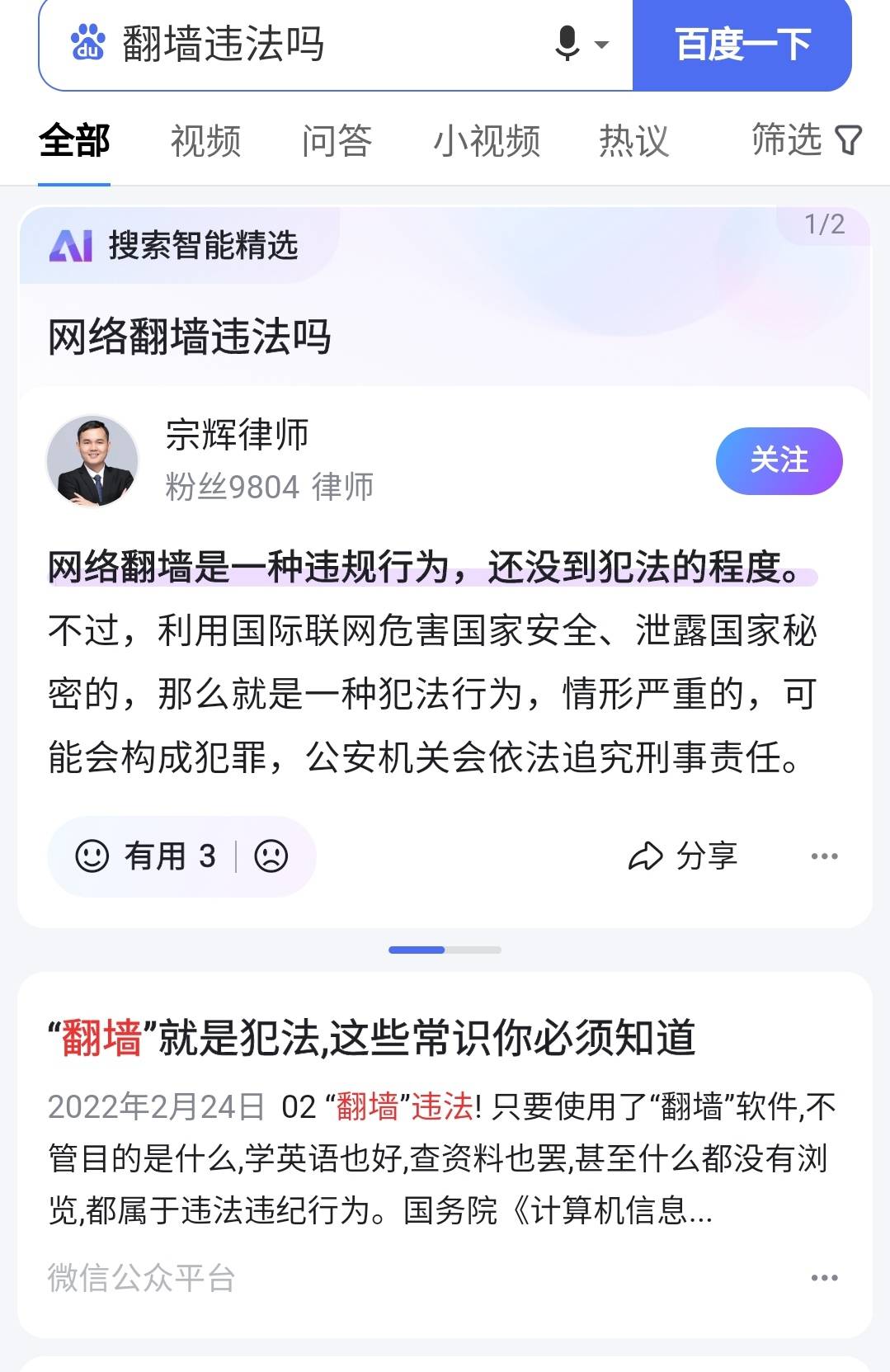Start voice search with the microphone icon

tap(567, 45)
